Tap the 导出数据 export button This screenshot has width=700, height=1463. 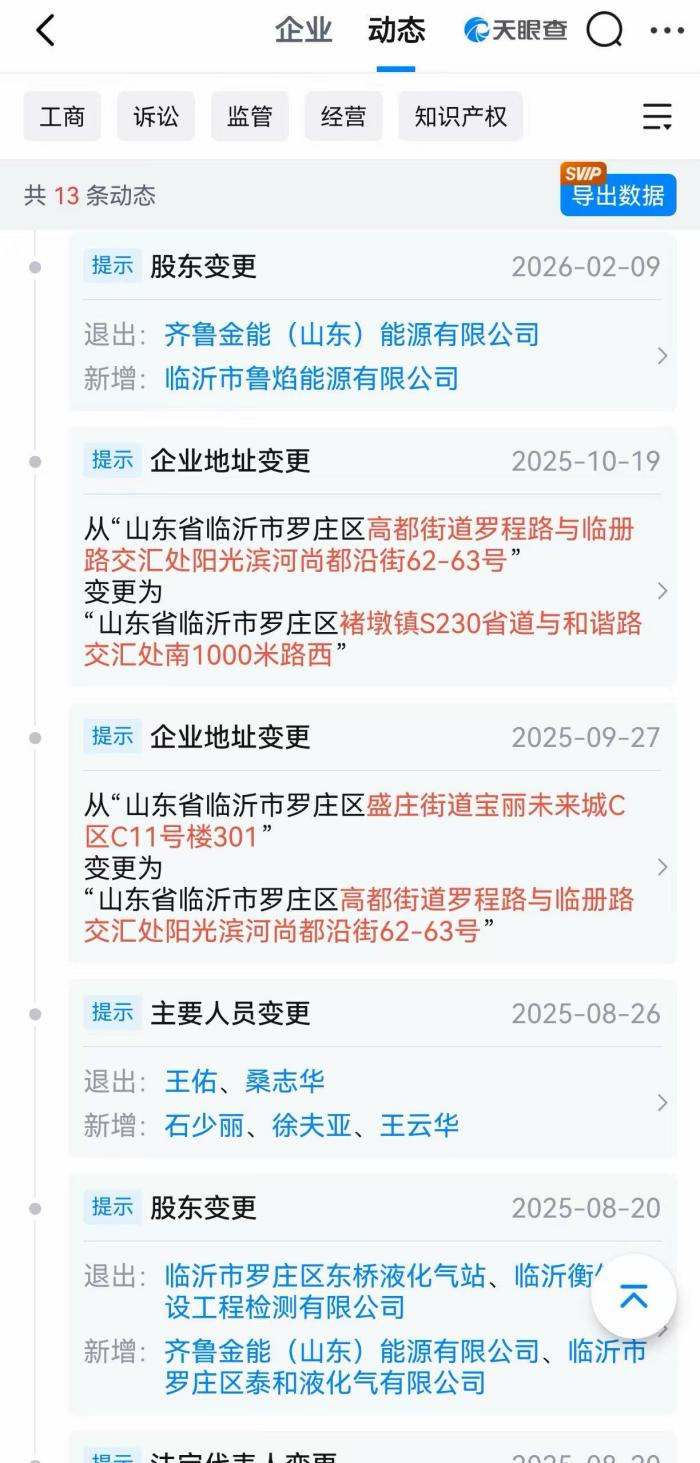[618, 195]
